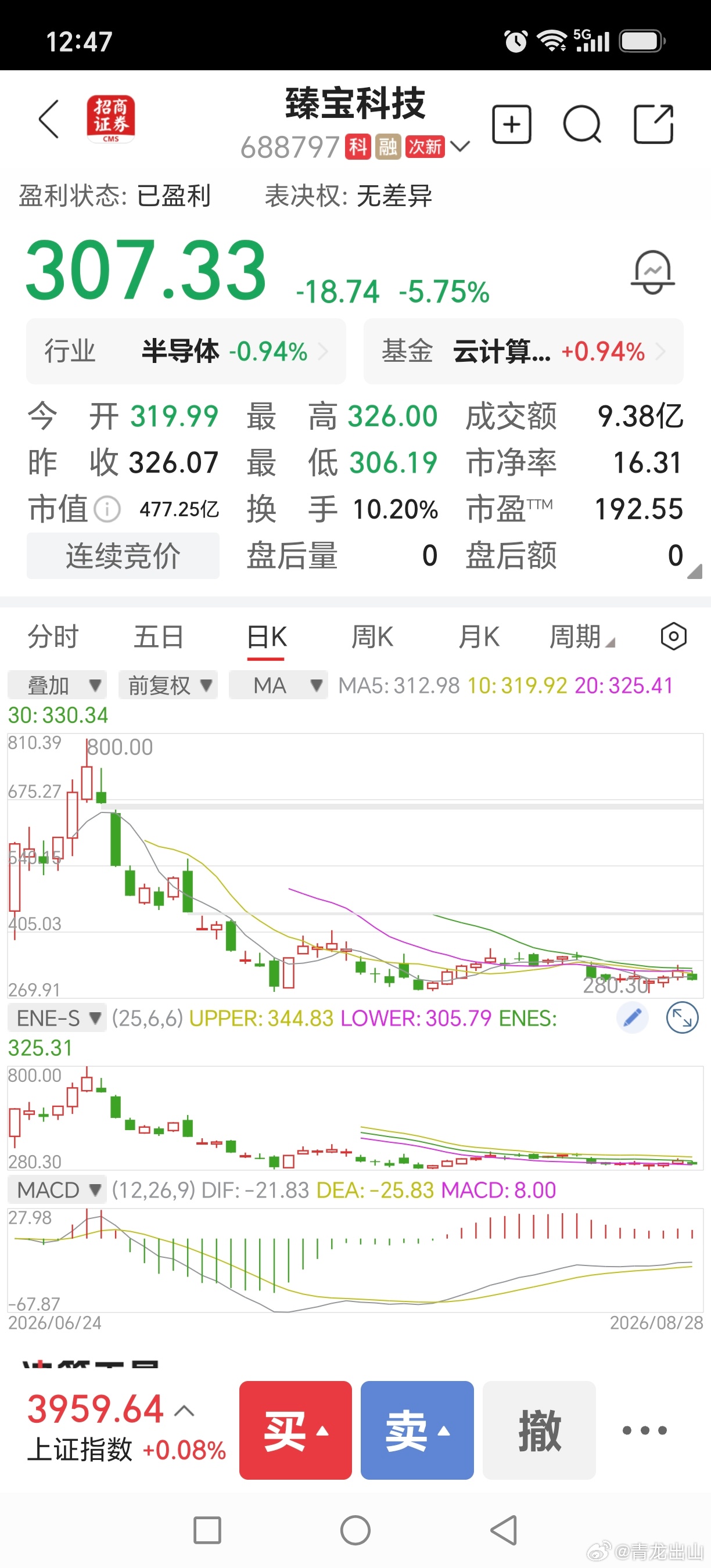The image size is (711, 1568).
Task: Go back using the top-left arrow
Action: (49, 119)
